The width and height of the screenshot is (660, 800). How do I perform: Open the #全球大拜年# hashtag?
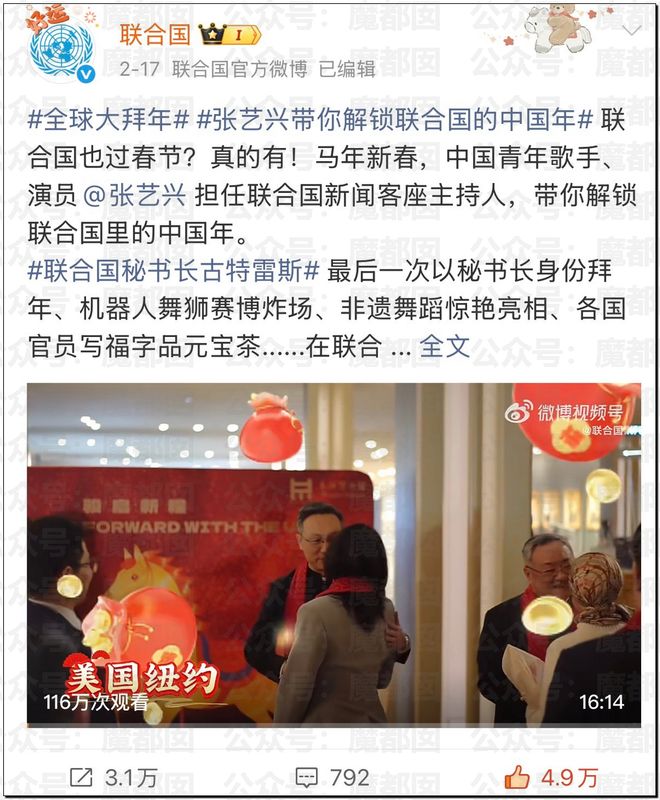[x=107, y=120]
